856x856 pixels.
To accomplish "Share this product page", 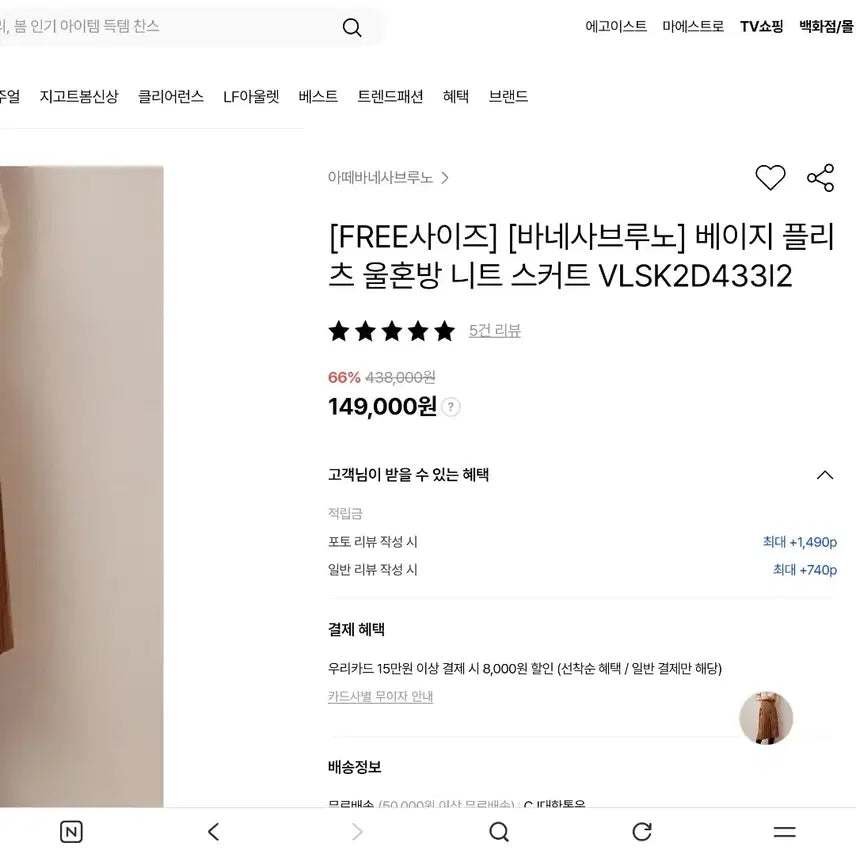I will point(821,177).
